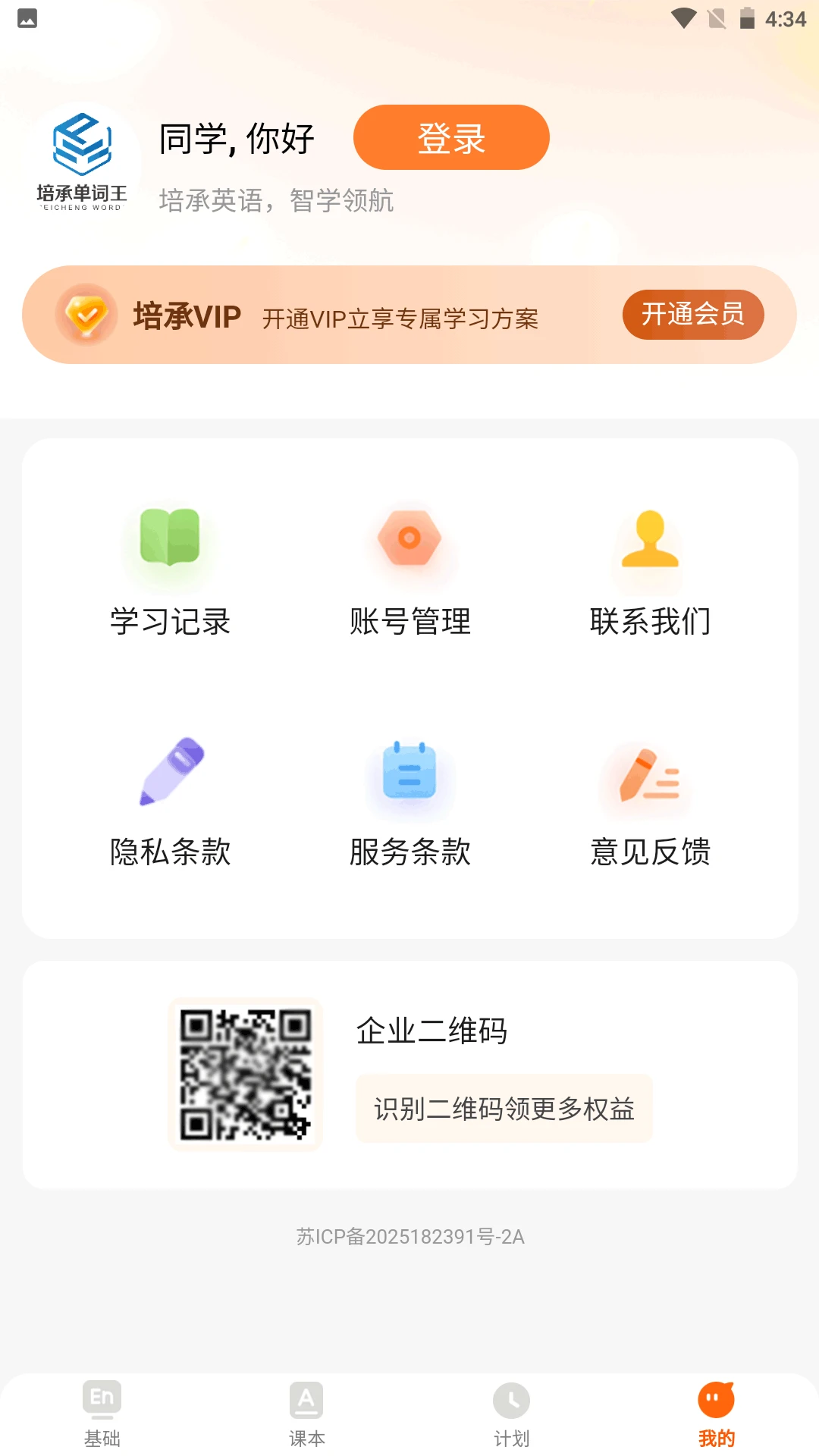Tap the enterprise QR code image
Image resolution: width=819 pixels, height=1456 pixels.
click(245, 1074)
